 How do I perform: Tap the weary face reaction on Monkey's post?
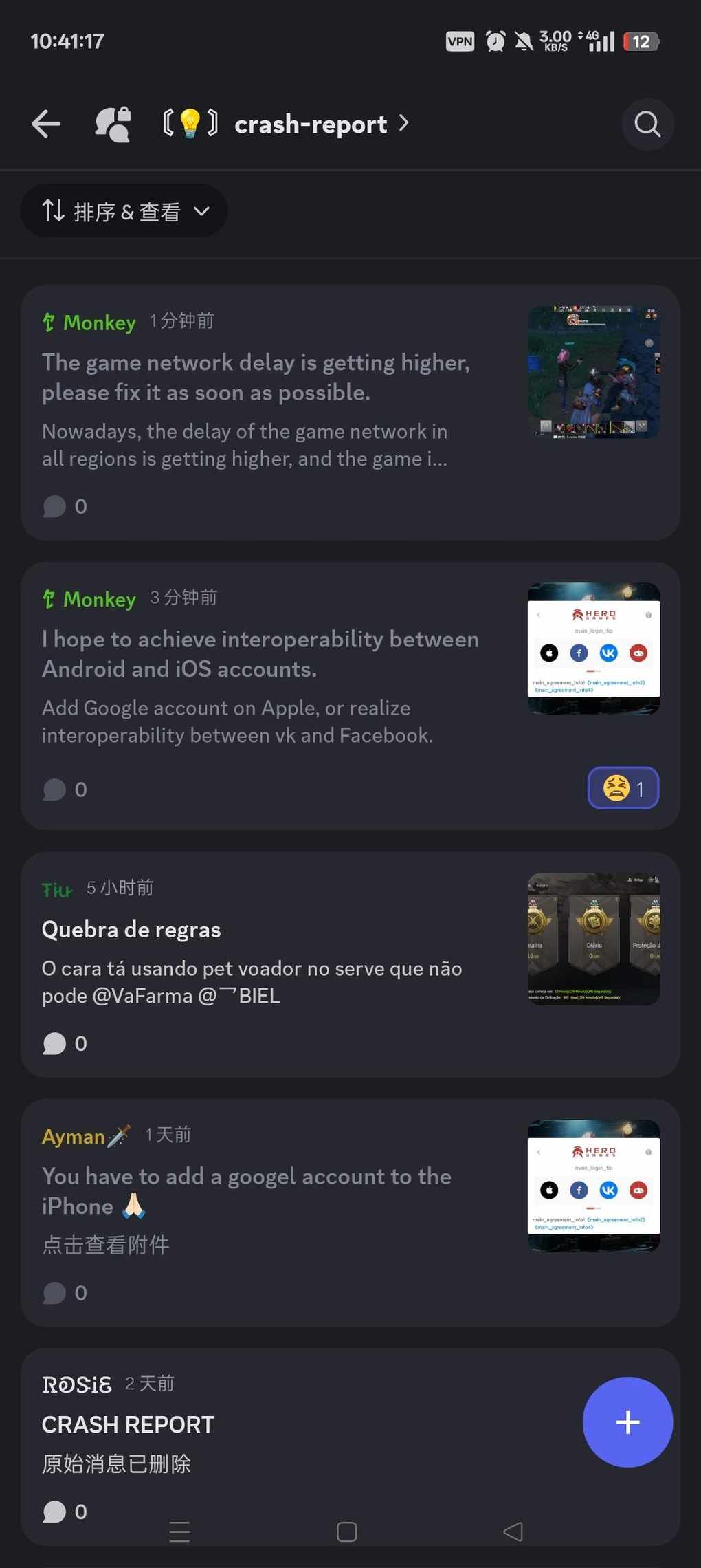pyautogui.click(x=623, y=788)
